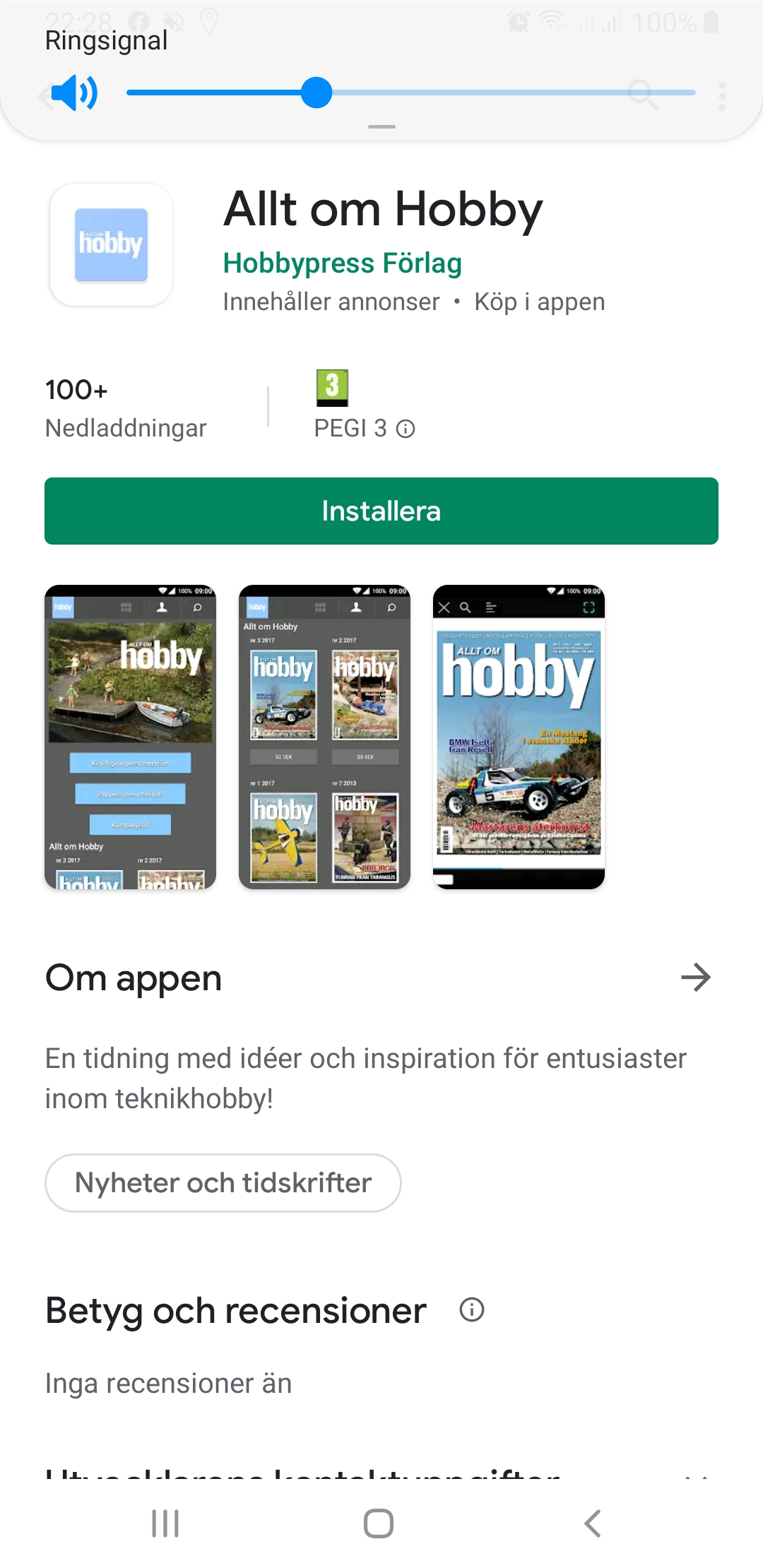Viewport: 763px width, 1568px height.
Task: Expand the volume panel handle
Action: coord(381,127)
